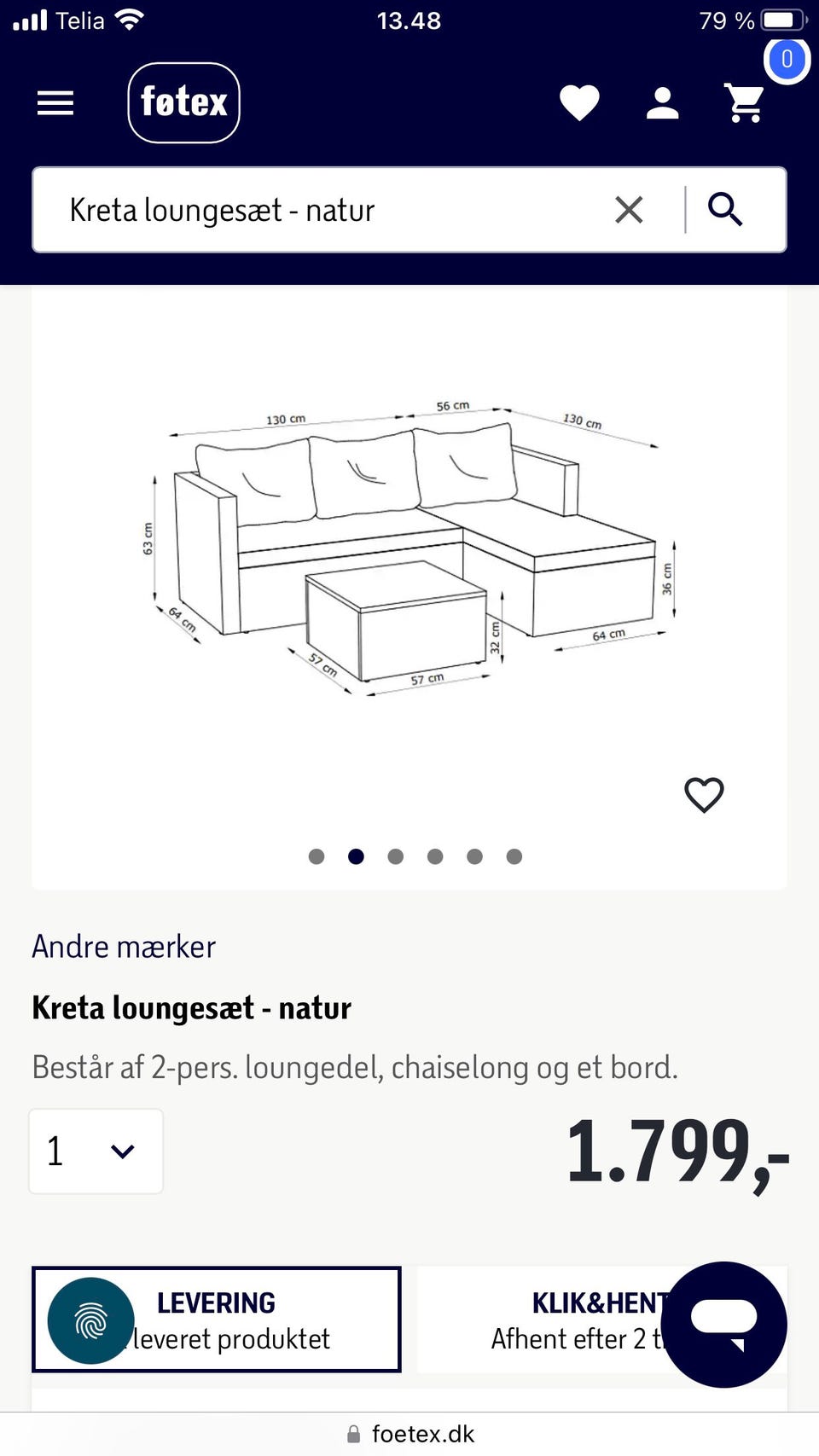
Task: Open the hamburger navigation menu
Action: pos(55,103)
